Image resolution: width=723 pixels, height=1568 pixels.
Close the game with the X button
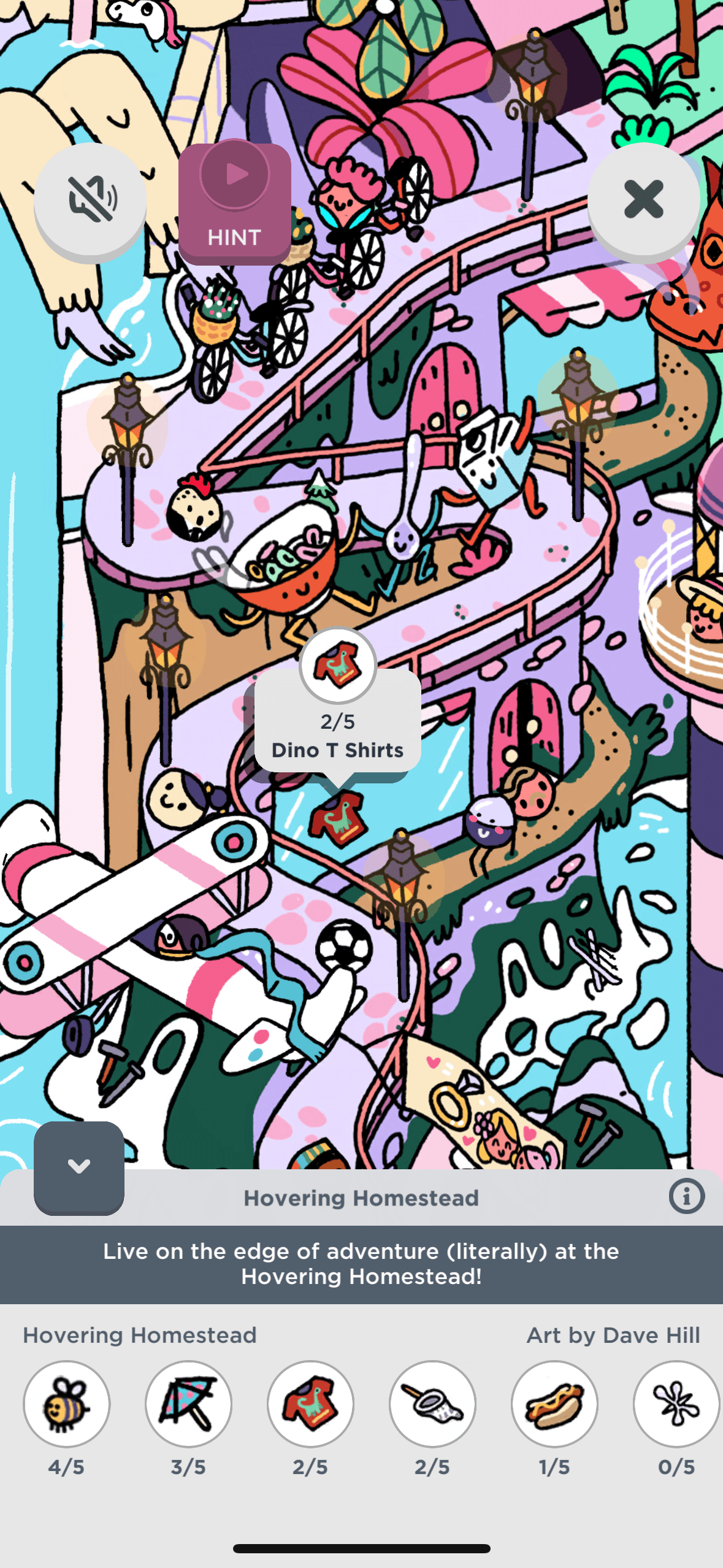click(x=643, y=199)
